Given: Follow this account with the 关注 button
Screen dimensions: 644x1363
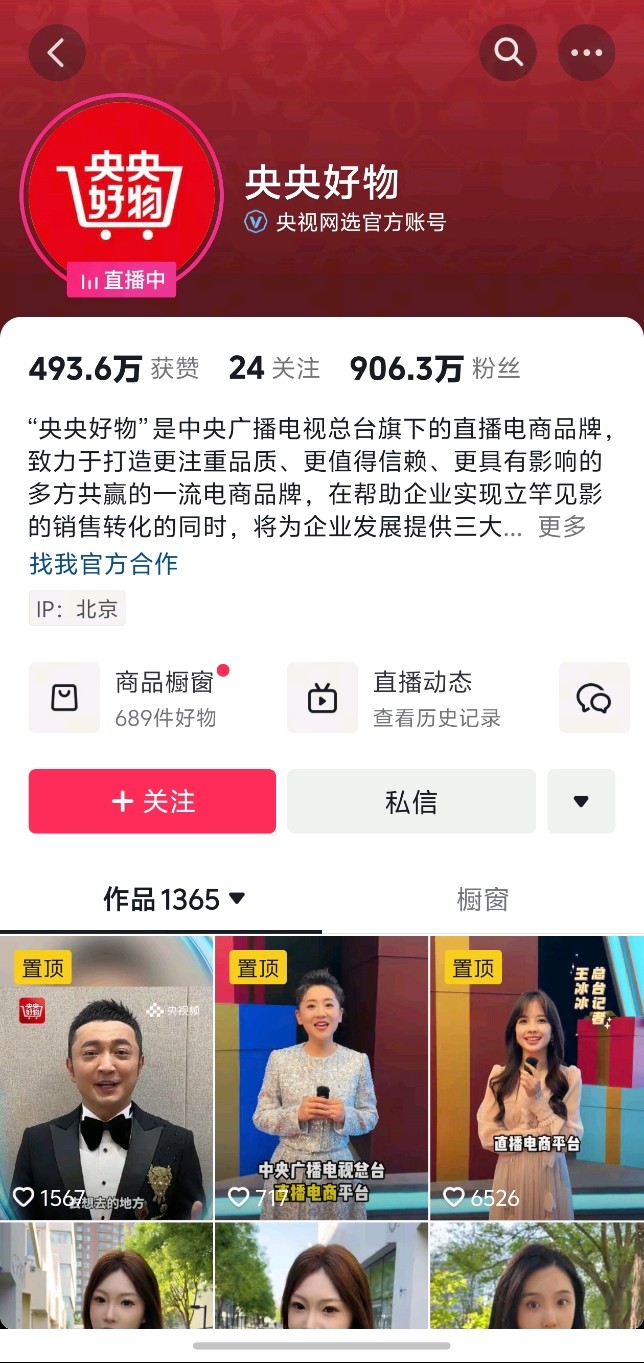Looking at the screenshot, I should [x=152, y=801].
